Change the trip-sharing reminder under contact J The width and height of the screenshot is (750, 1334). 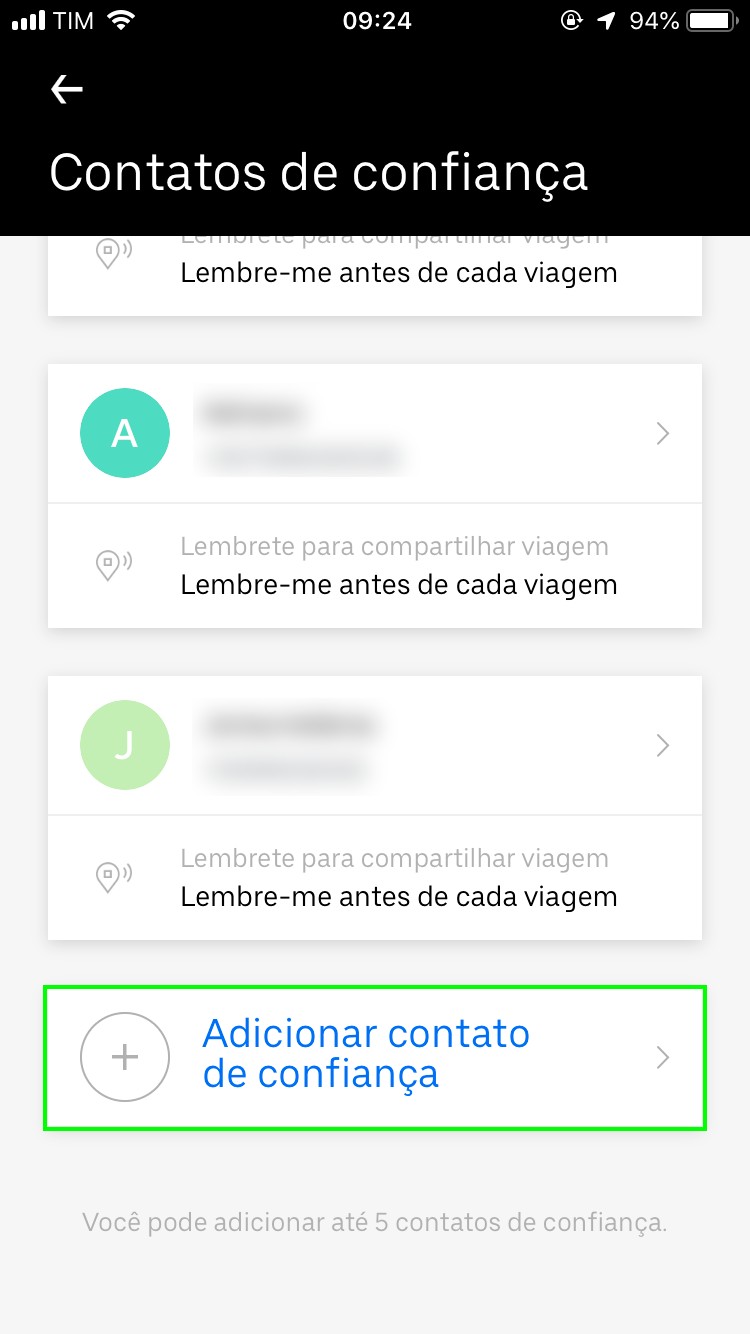(x=375, y=878)
